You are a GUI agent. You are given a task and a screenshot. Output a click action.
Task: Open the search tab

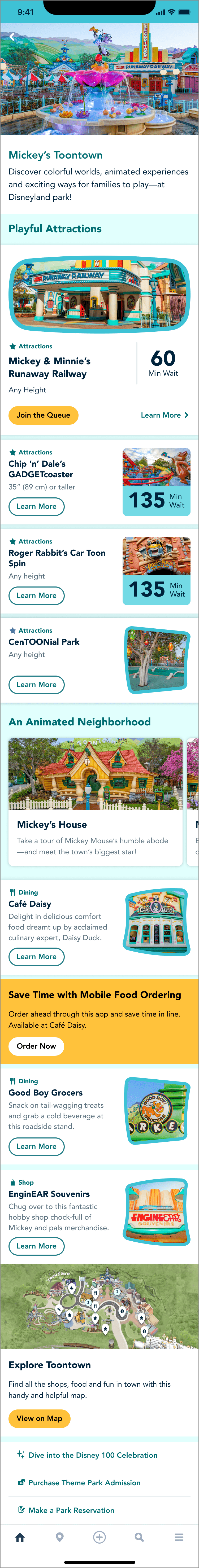tap(139, 1538)
